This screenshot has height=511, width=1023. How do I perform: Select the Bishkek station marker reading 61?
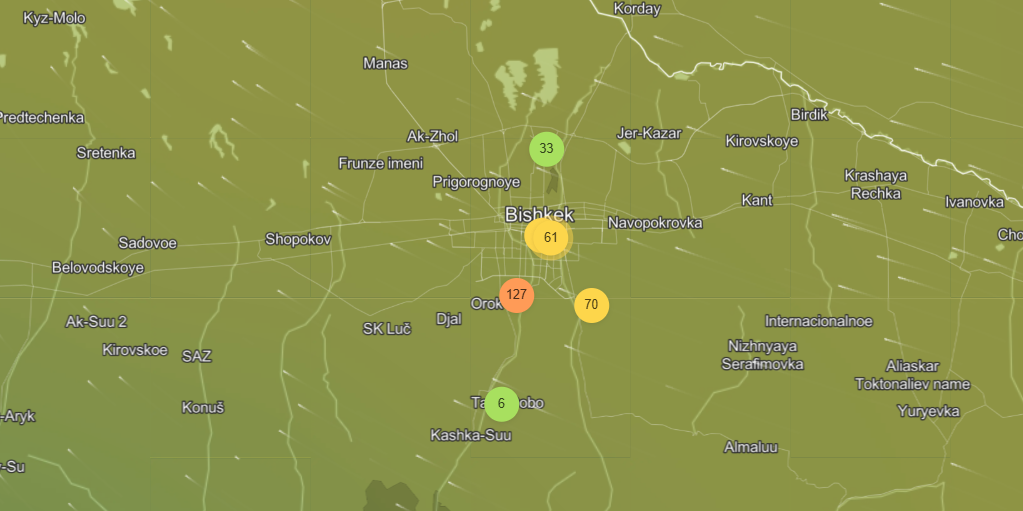pos(549,238)
